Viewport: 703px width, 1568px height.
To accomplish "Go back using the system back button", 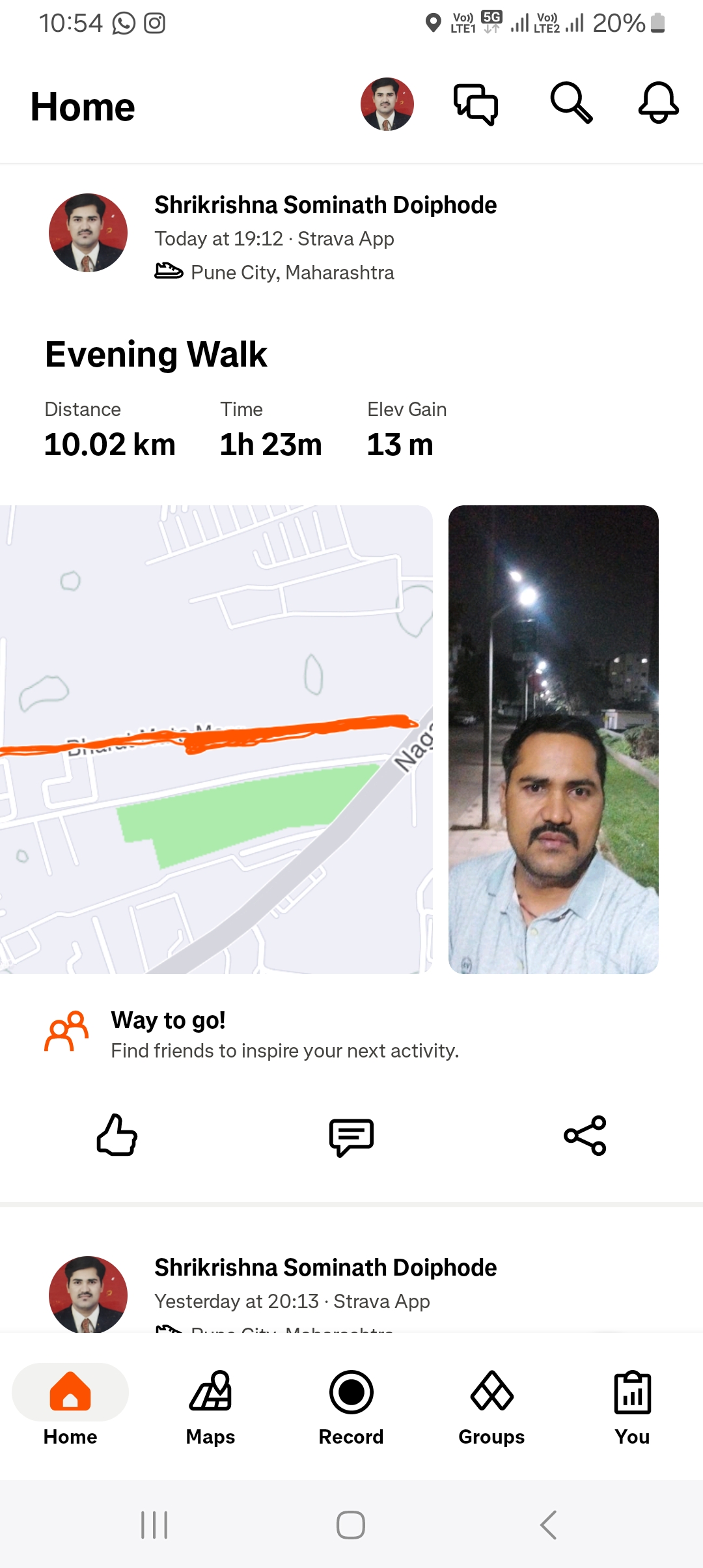I will click(x=548, y=1525).
